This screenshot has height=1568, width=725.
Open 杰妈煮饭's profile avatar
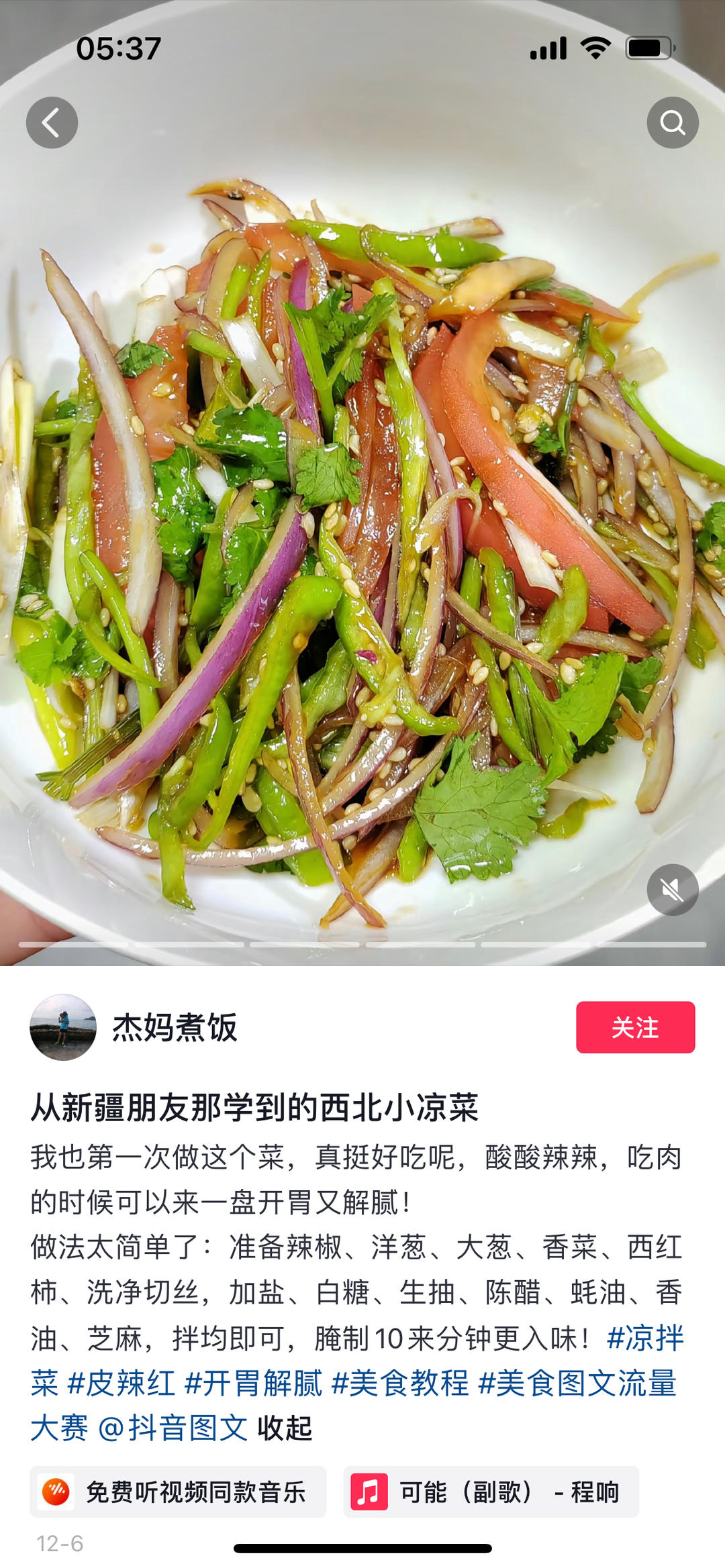63,1027
